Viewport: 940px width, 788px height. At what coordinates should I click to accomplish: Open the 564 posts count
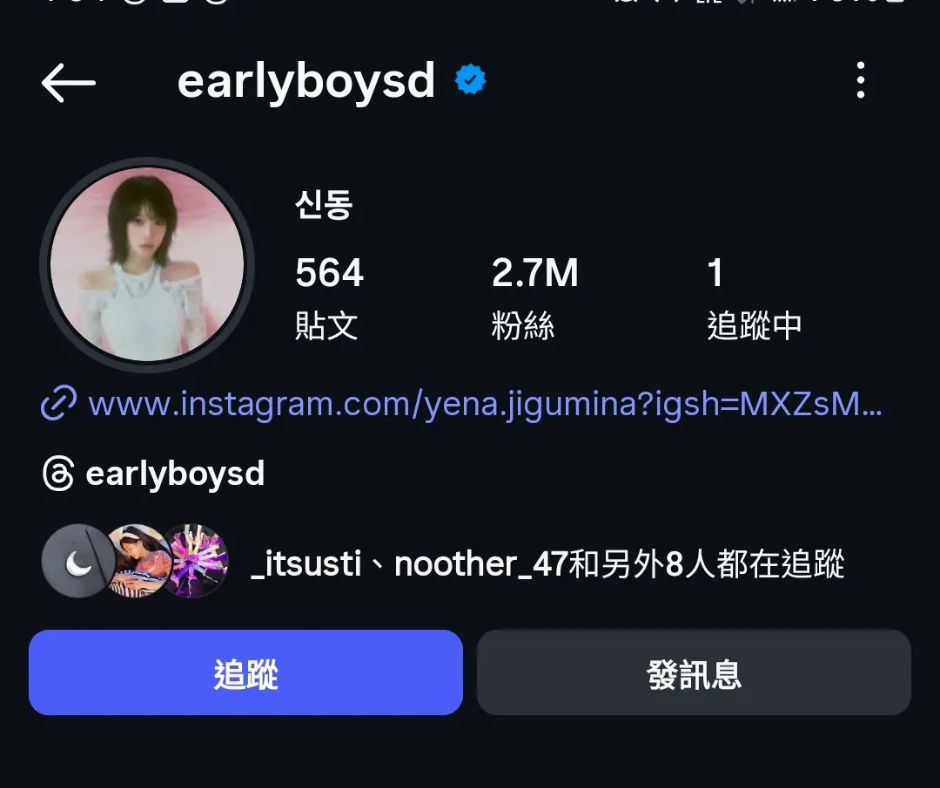tap(328, 297)
